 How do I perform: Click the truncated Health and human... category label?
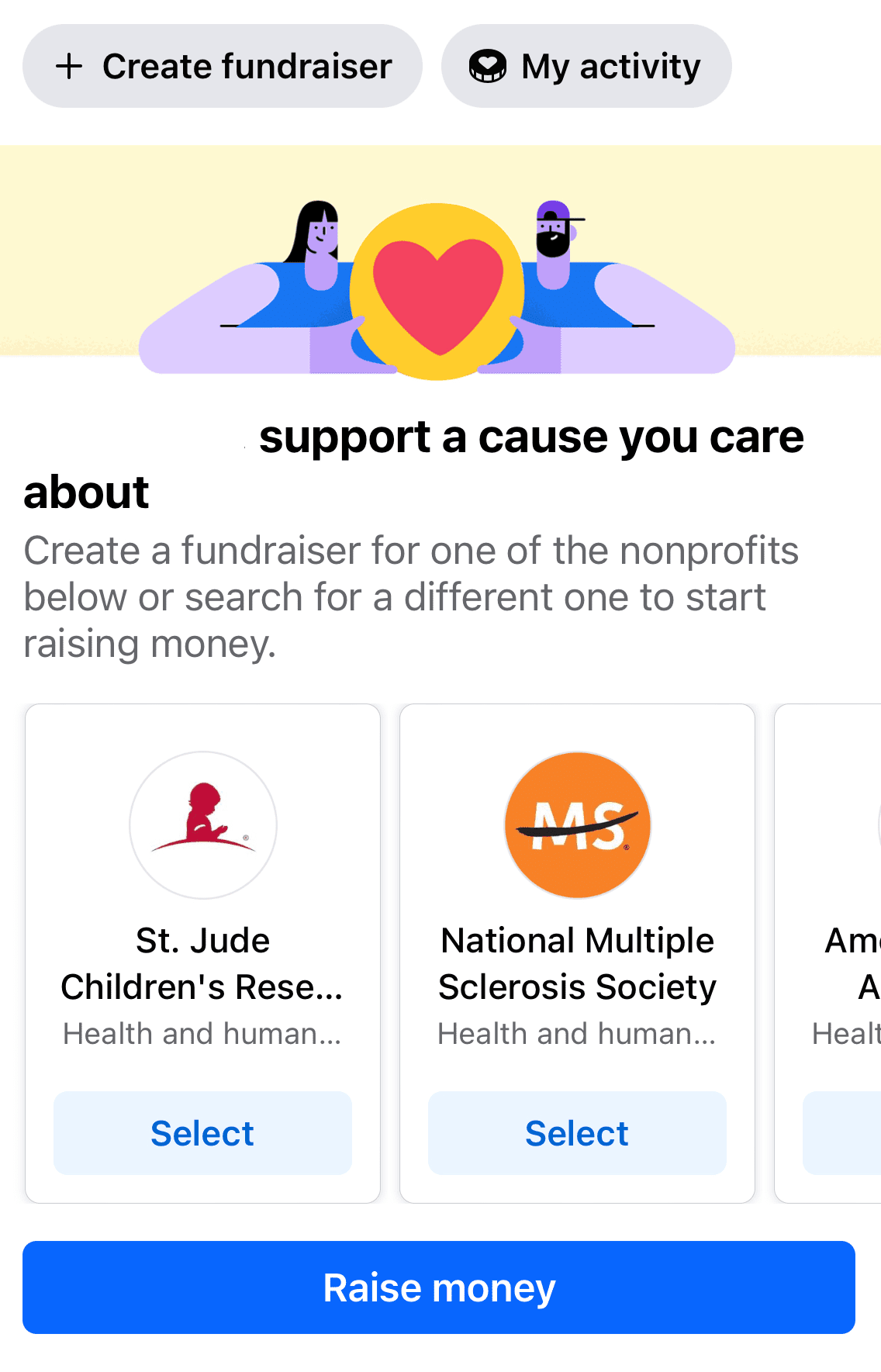[x=202, y=1033]
